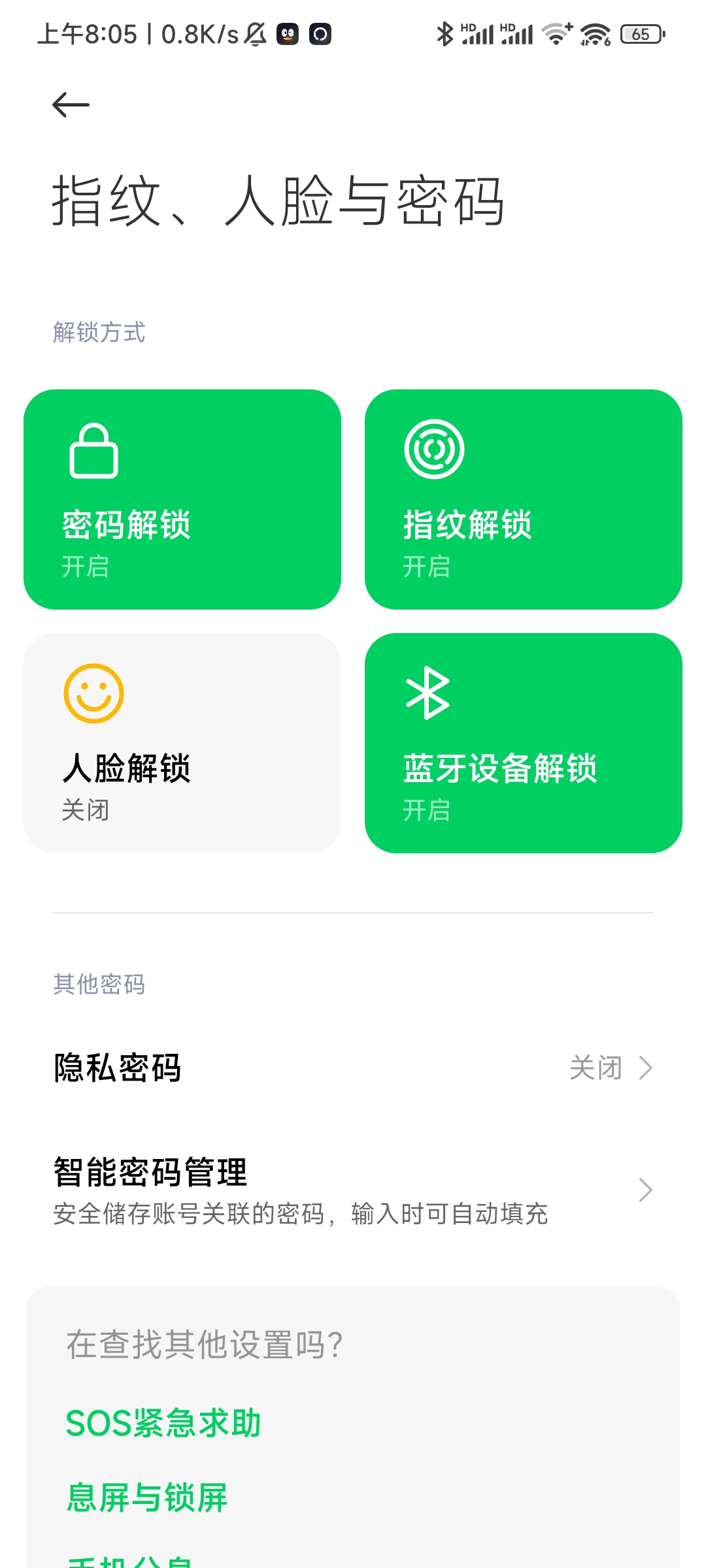Open the 隐私密码 setting

[353, 1068]
